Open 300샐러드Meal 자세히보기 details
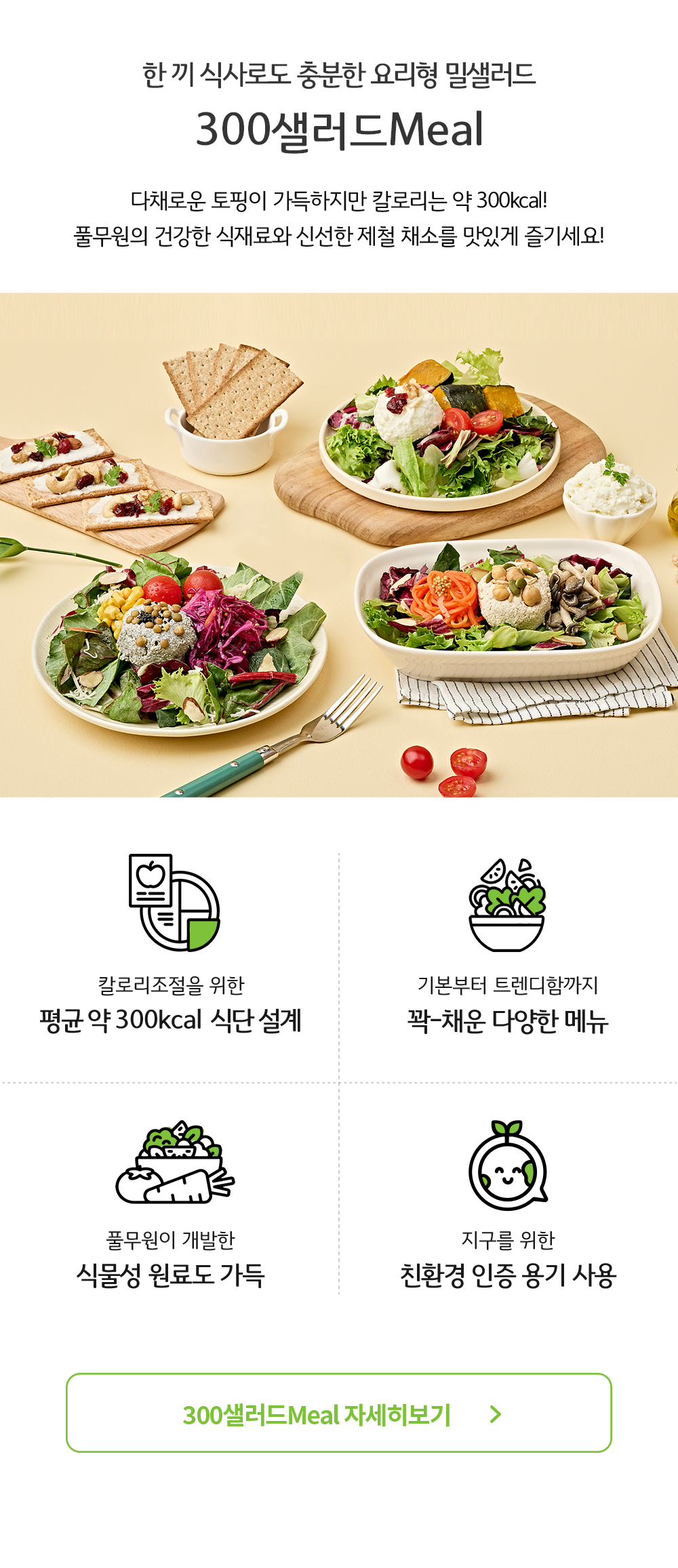This screenshot has width=678, height=1568. [x=339, y=1414]
